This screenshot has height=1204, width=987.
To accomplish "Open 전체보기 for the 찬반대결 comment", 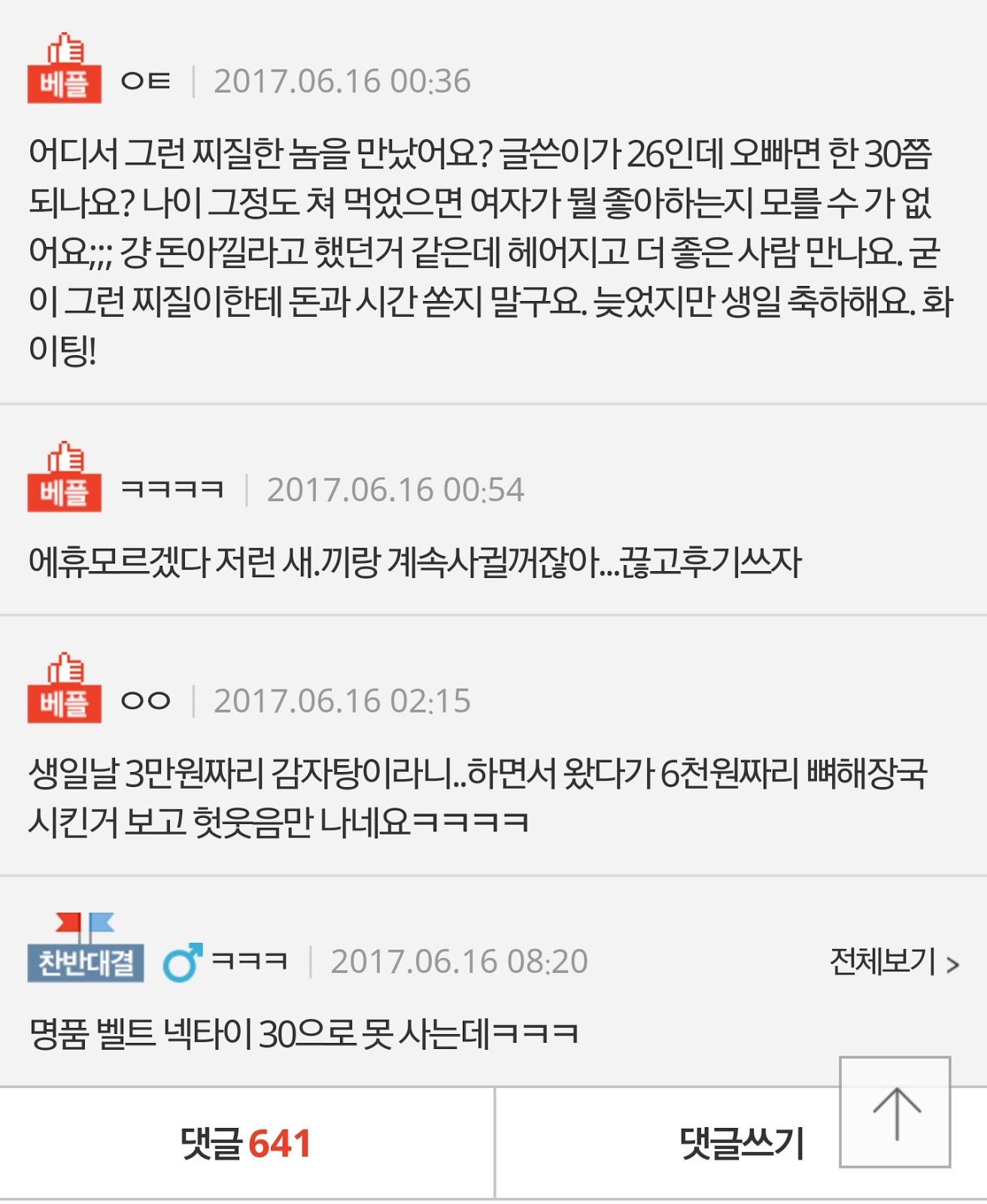I will (893, 962).
